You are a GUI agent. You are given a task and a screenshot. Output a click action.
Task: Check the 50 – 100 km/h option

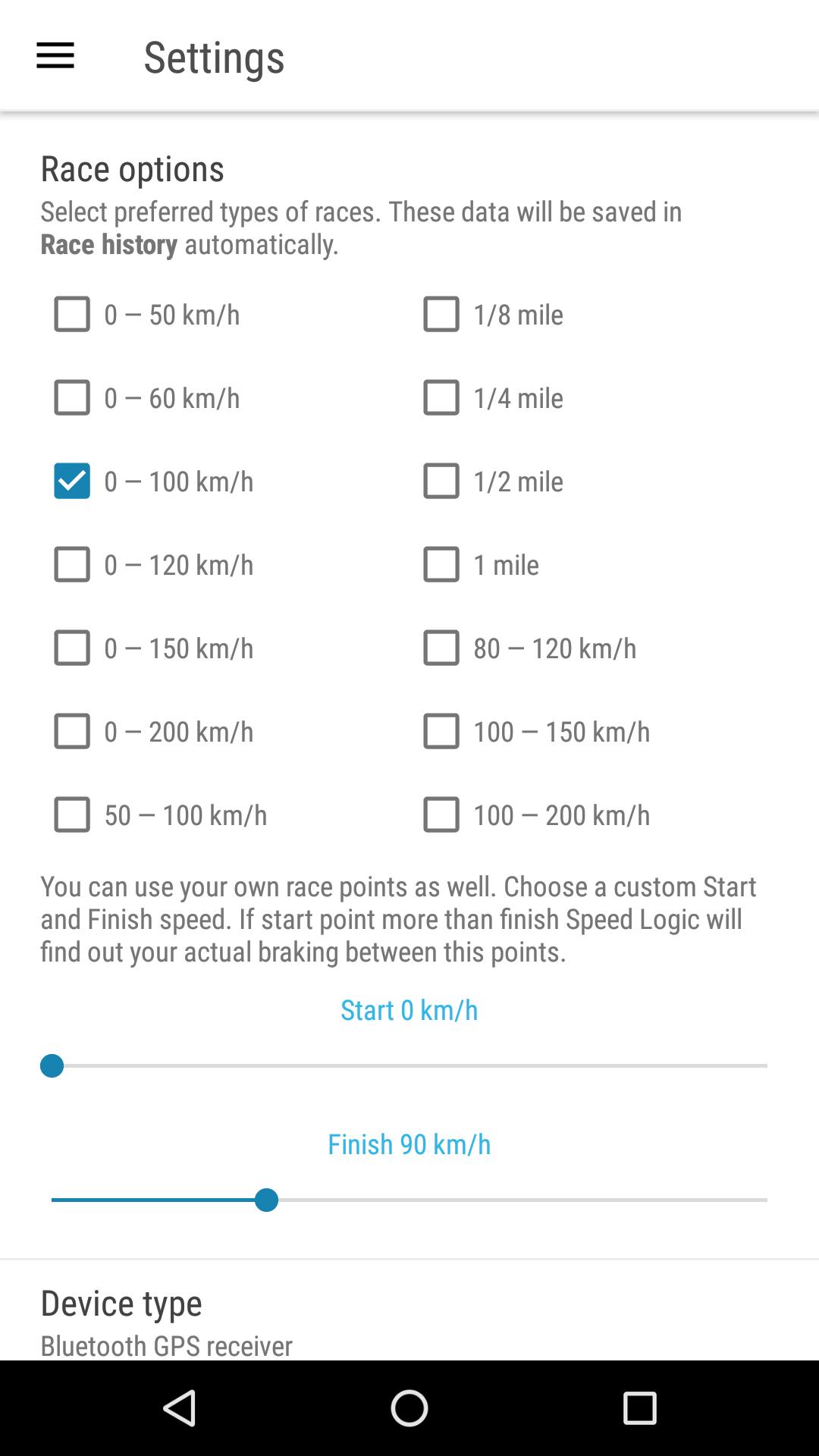(72, 814)
